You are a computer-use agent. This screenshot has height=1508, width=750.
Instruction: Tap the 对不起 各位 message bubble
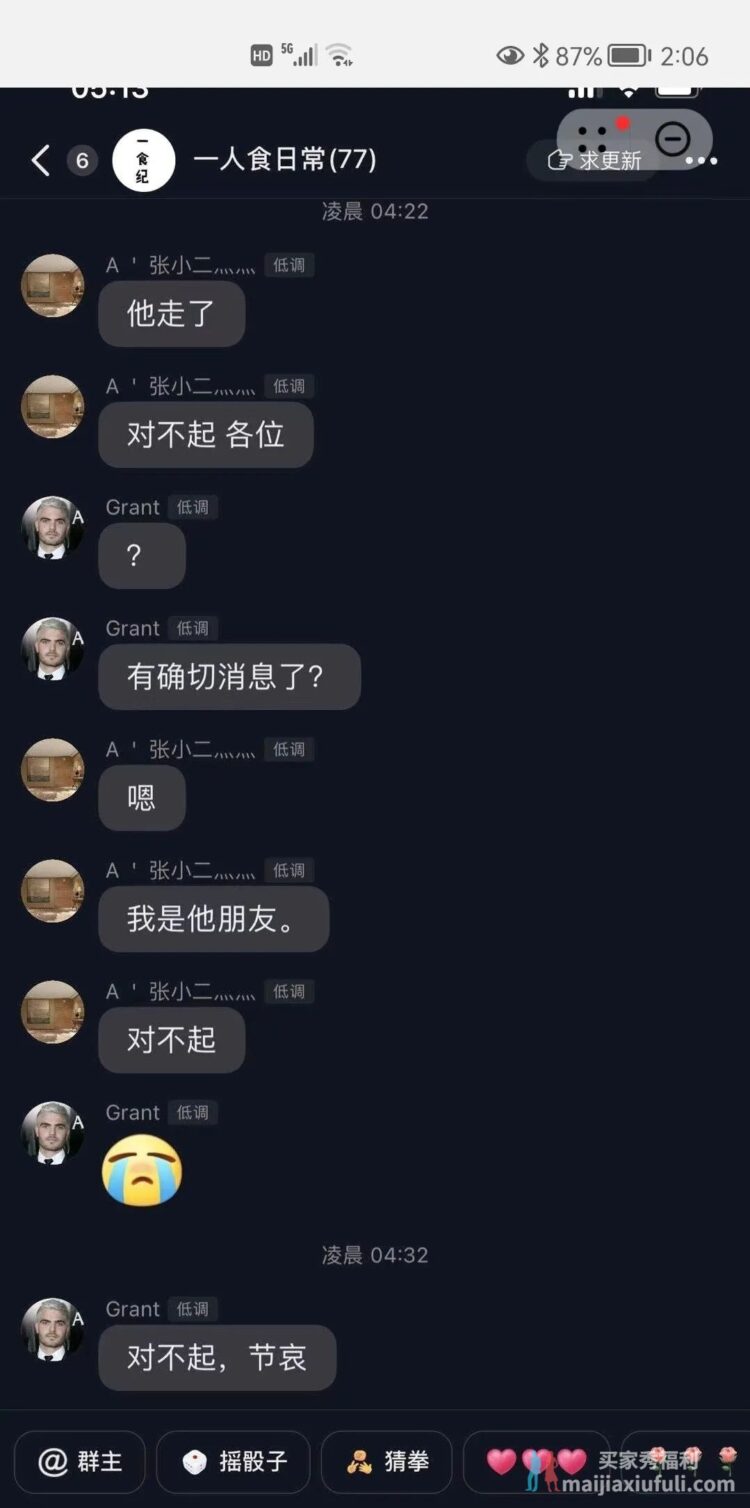tap(206, 435)
